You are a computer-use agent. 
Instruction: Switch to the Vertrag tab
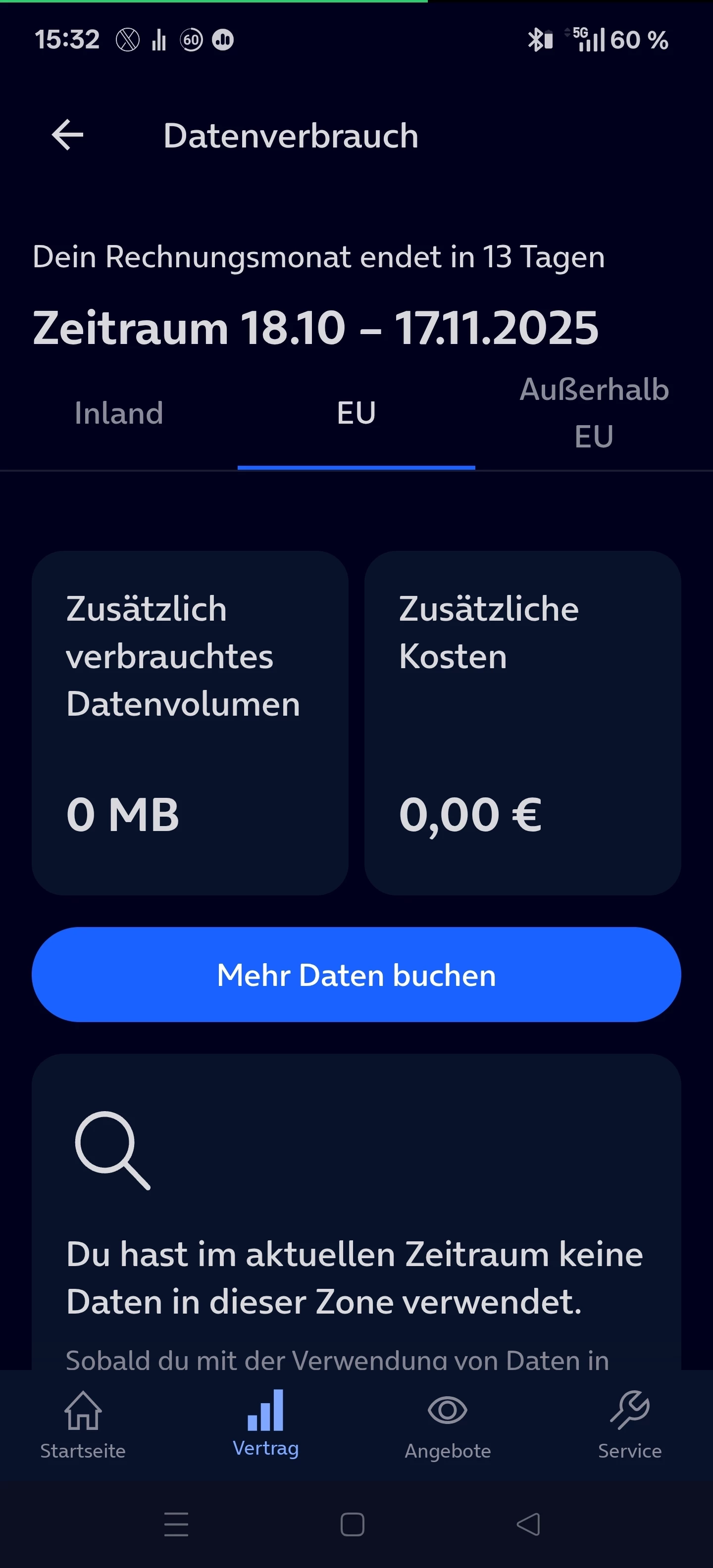(265, 1424)
